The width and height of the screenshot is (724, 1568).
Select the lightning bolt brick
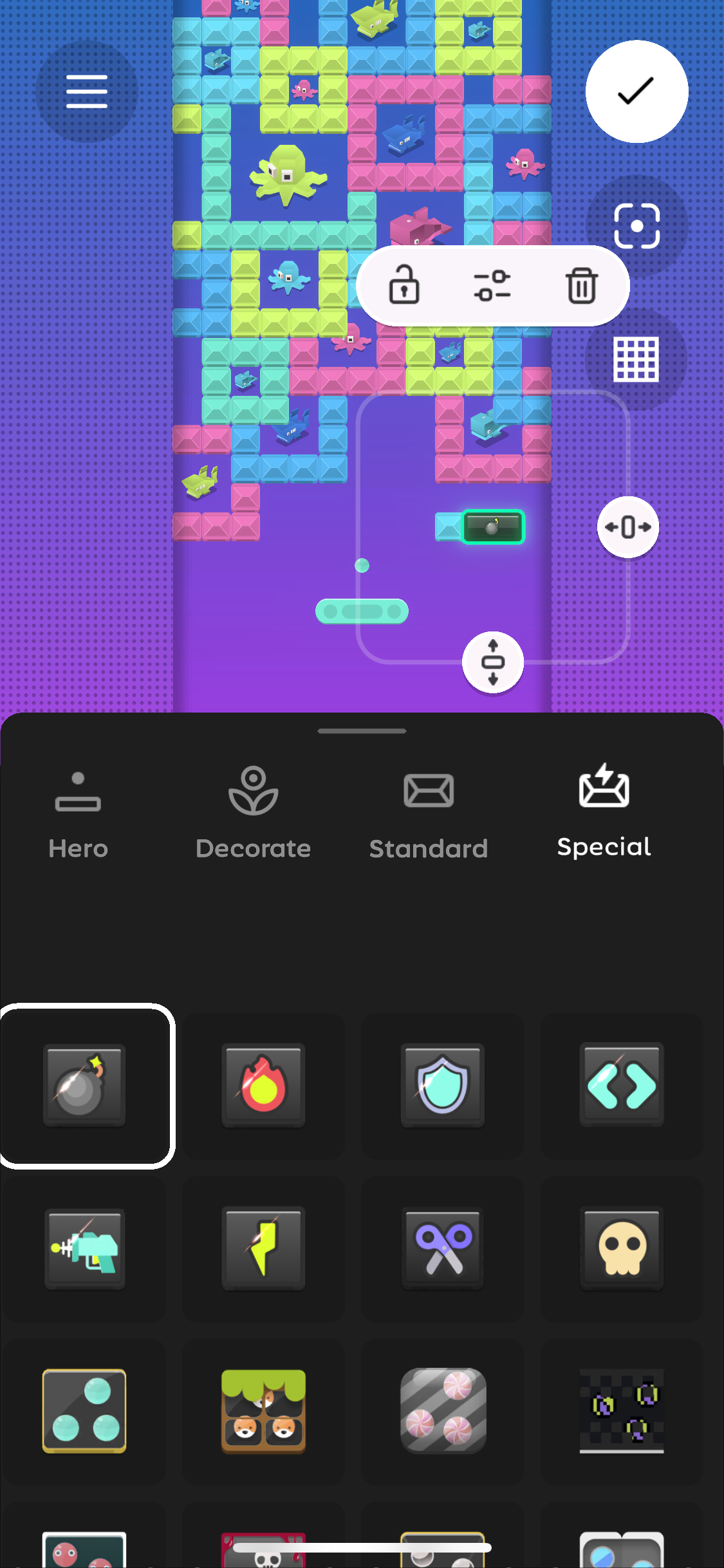coord(263,1249)
